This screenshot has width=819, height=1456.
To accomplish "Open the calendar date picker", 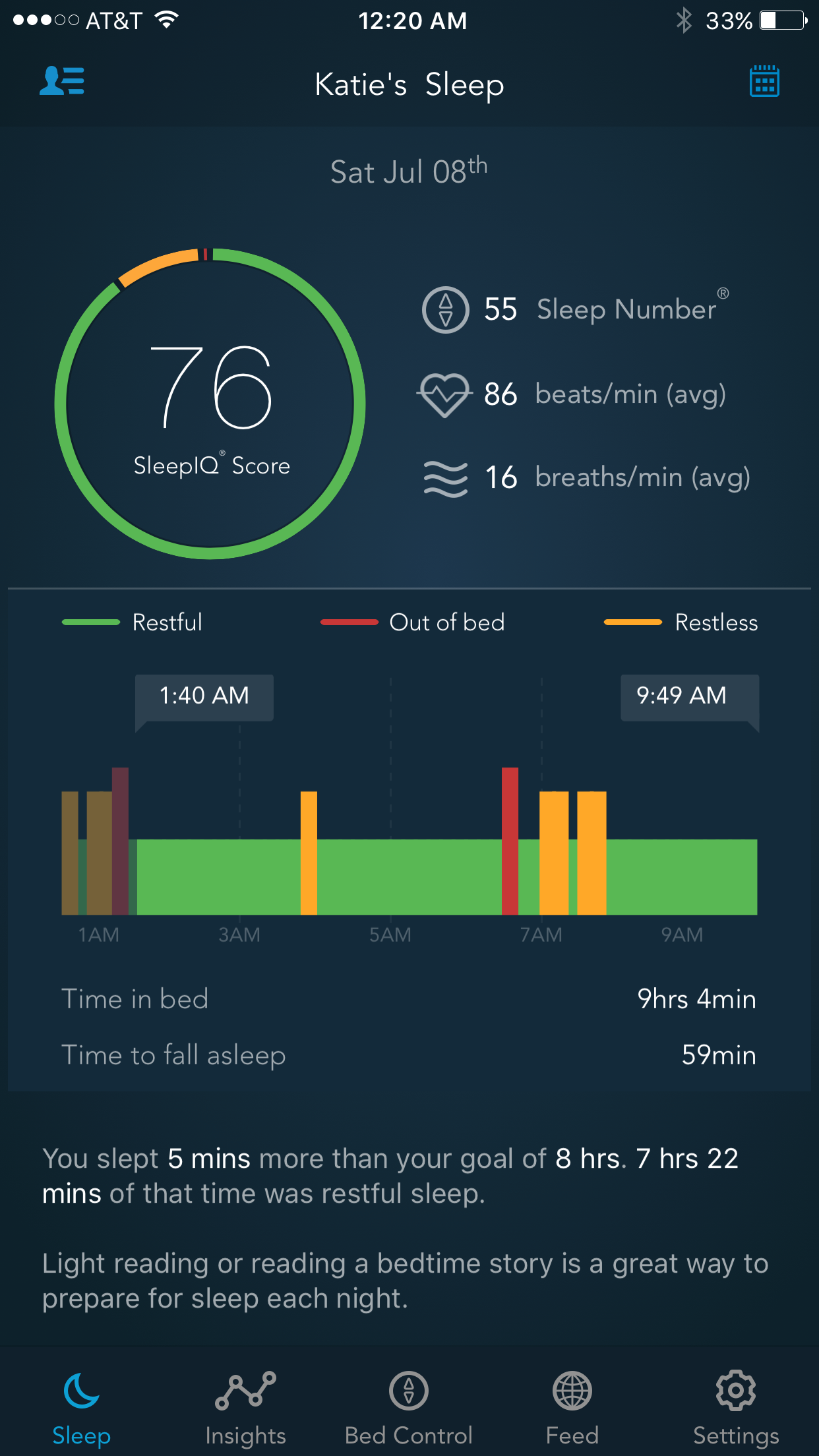I will click(x=764, y=81).
